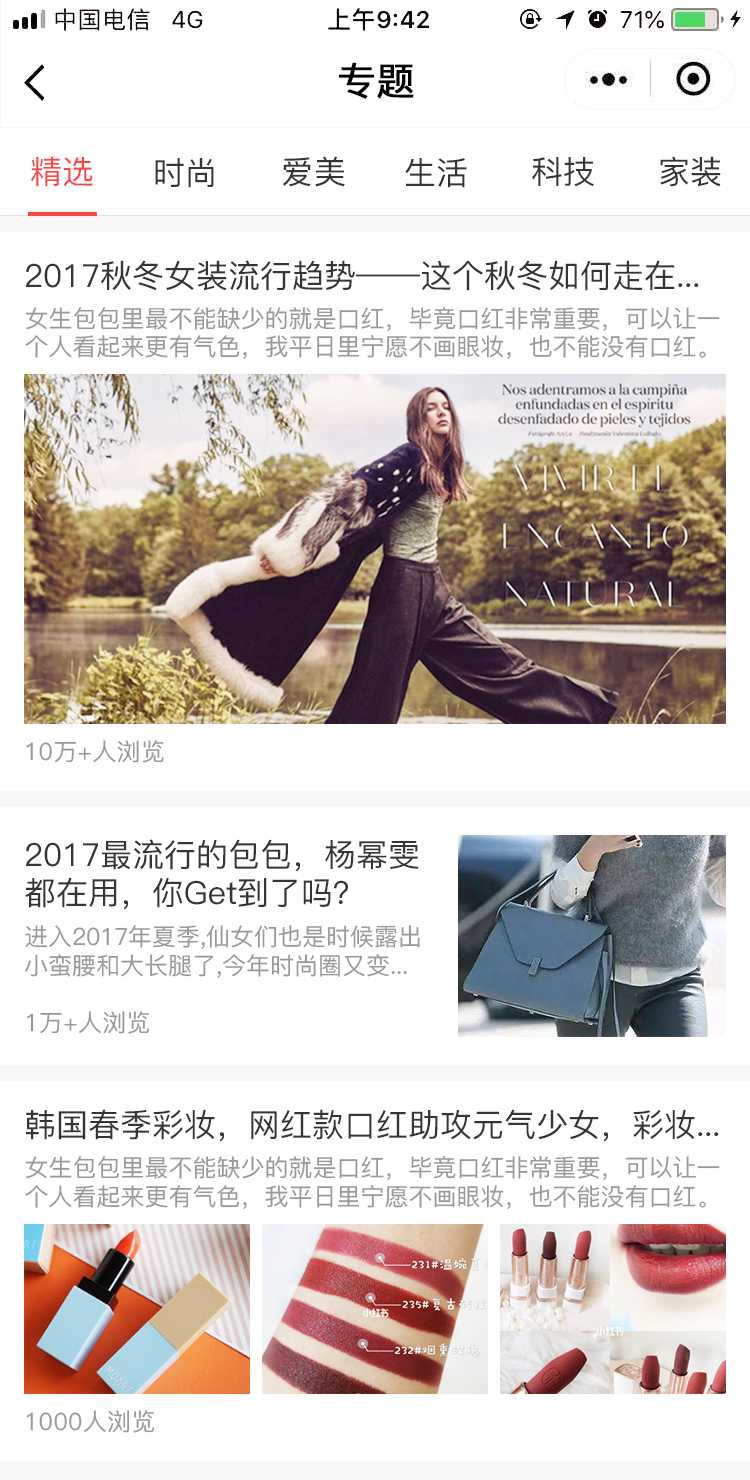This screenshot has height=1480, width=750.
Task: Open the 家装 tab
Action: click(x=690, y=173)
